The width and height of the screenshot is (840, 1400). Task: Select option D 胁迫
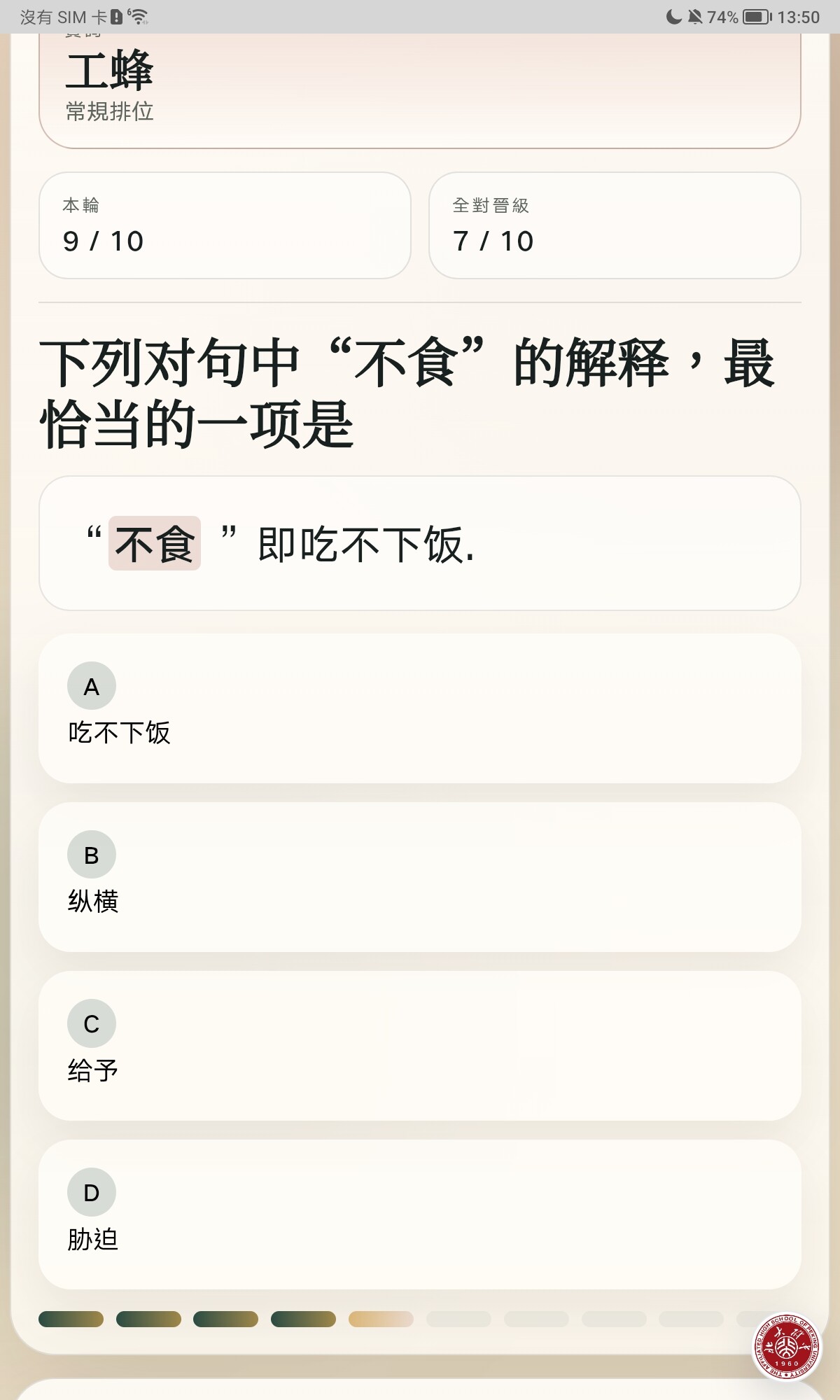pos(419,1214)
